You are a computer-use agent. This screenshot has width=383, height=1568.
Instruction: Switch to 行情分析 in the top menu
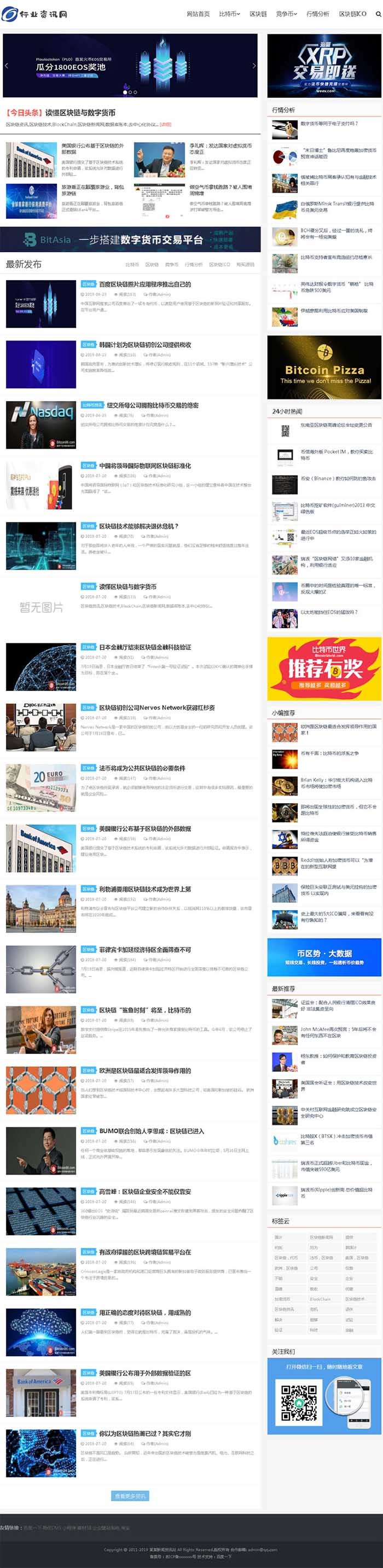(x=317, y=14)
